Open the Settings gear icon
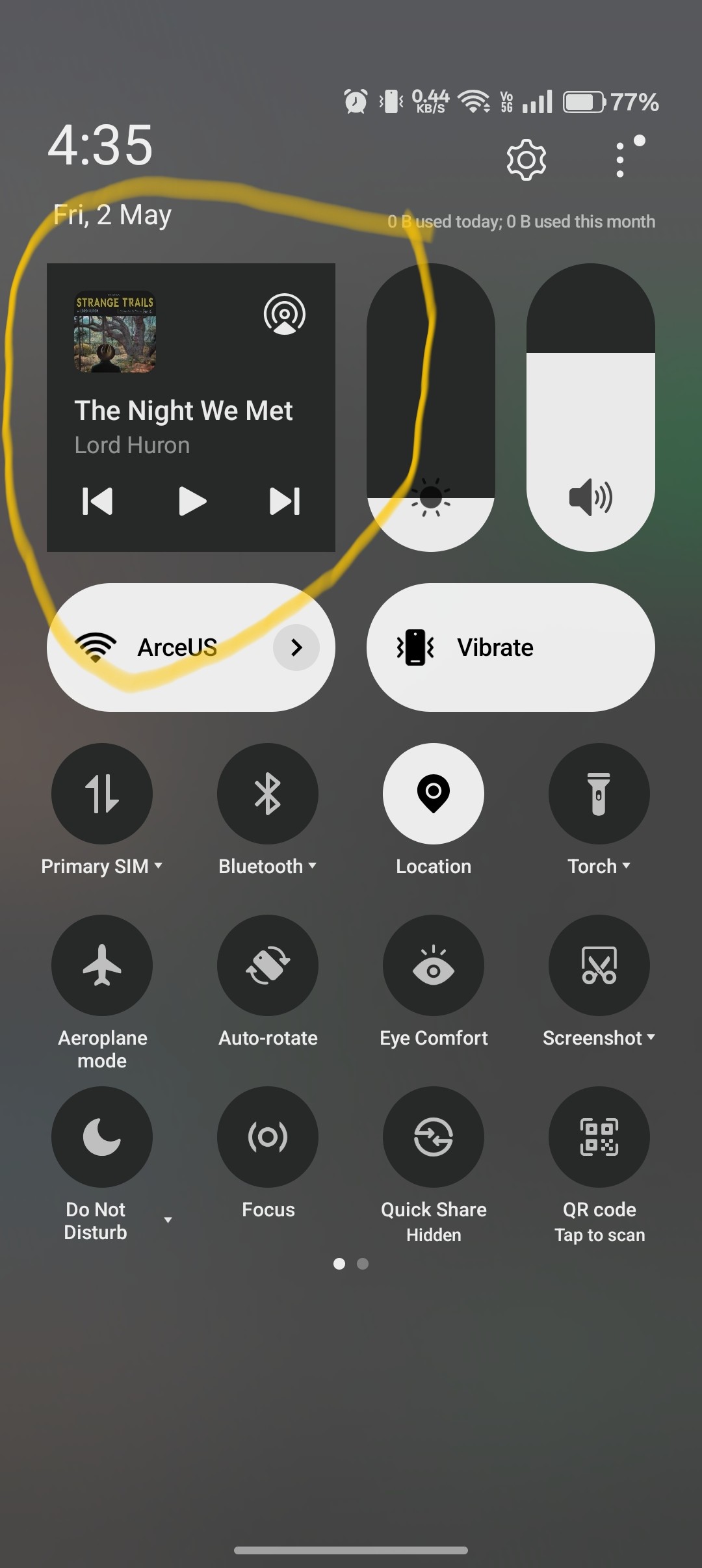The width and height of the screenshot is (702, 1568). 525,159
